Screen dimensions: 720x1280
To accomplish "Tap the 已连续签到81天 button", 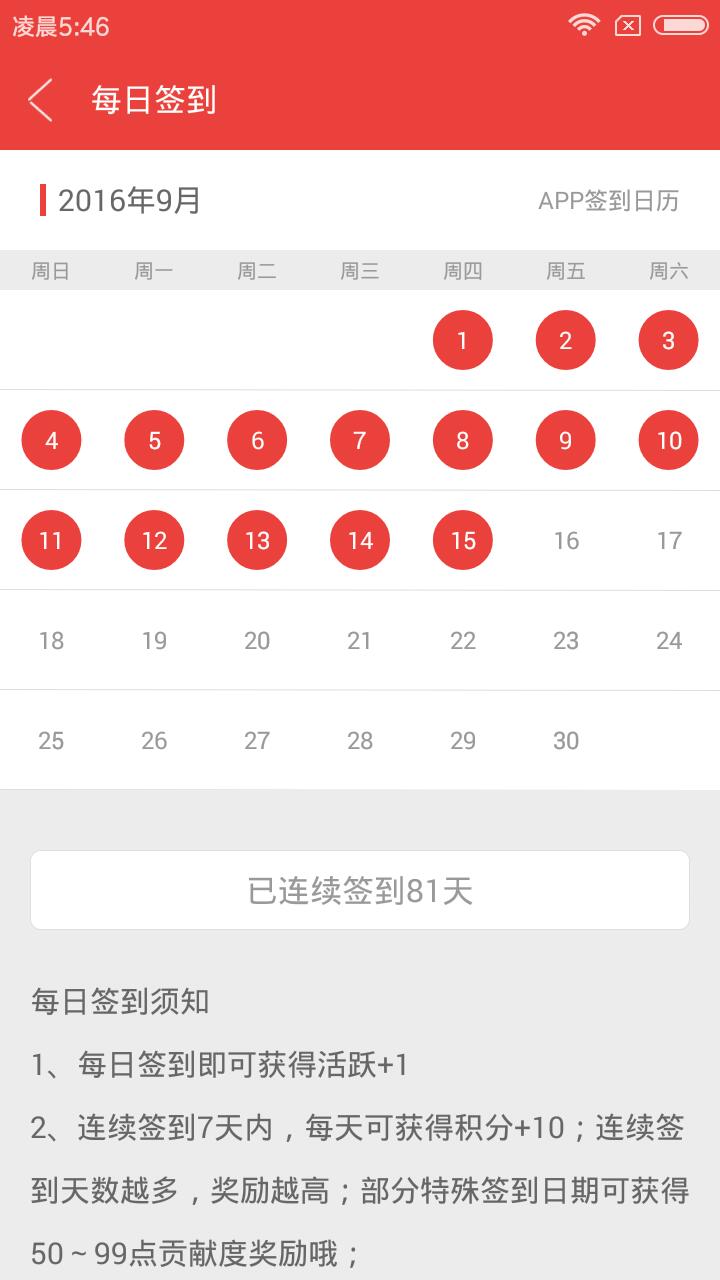I will coord(360,890).
